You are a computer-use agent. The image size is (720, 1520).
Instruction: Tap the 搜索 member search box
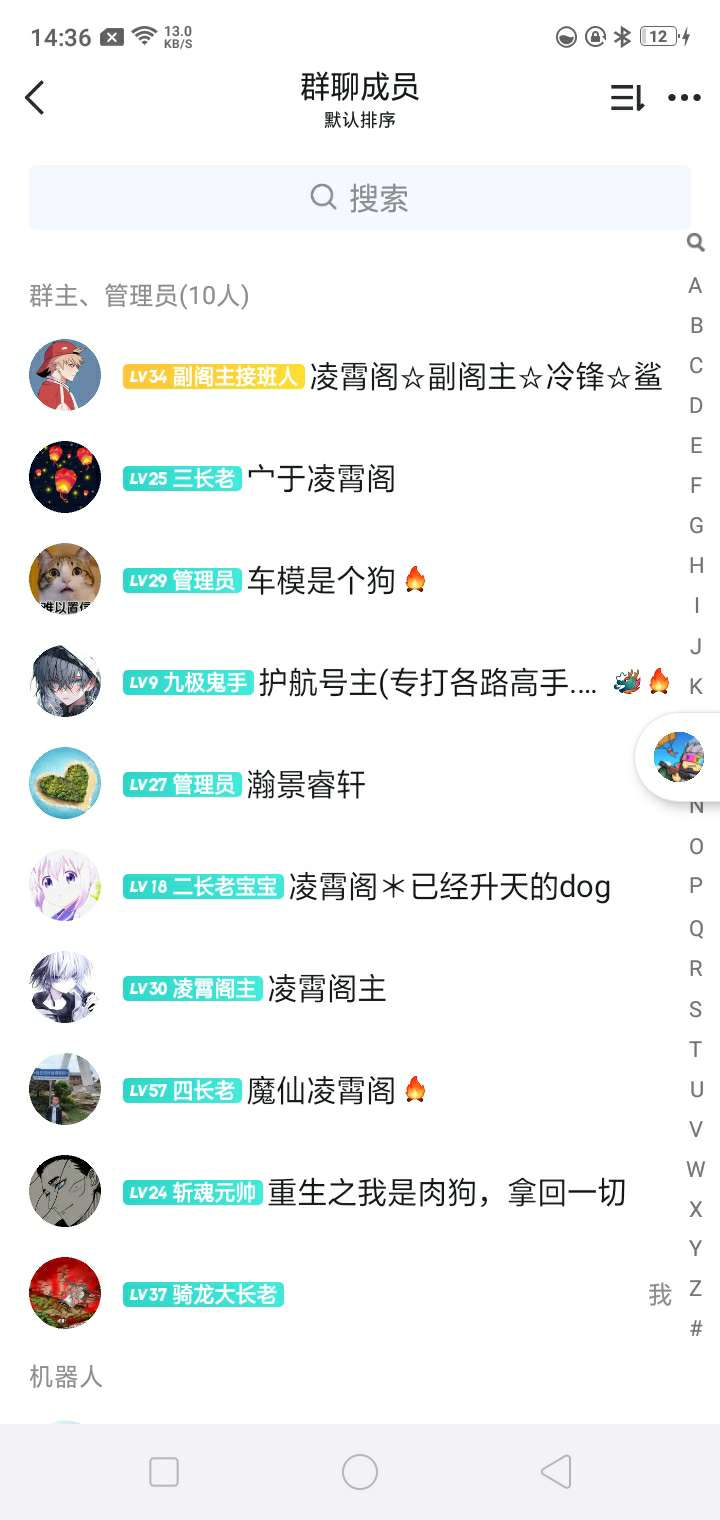359,198
